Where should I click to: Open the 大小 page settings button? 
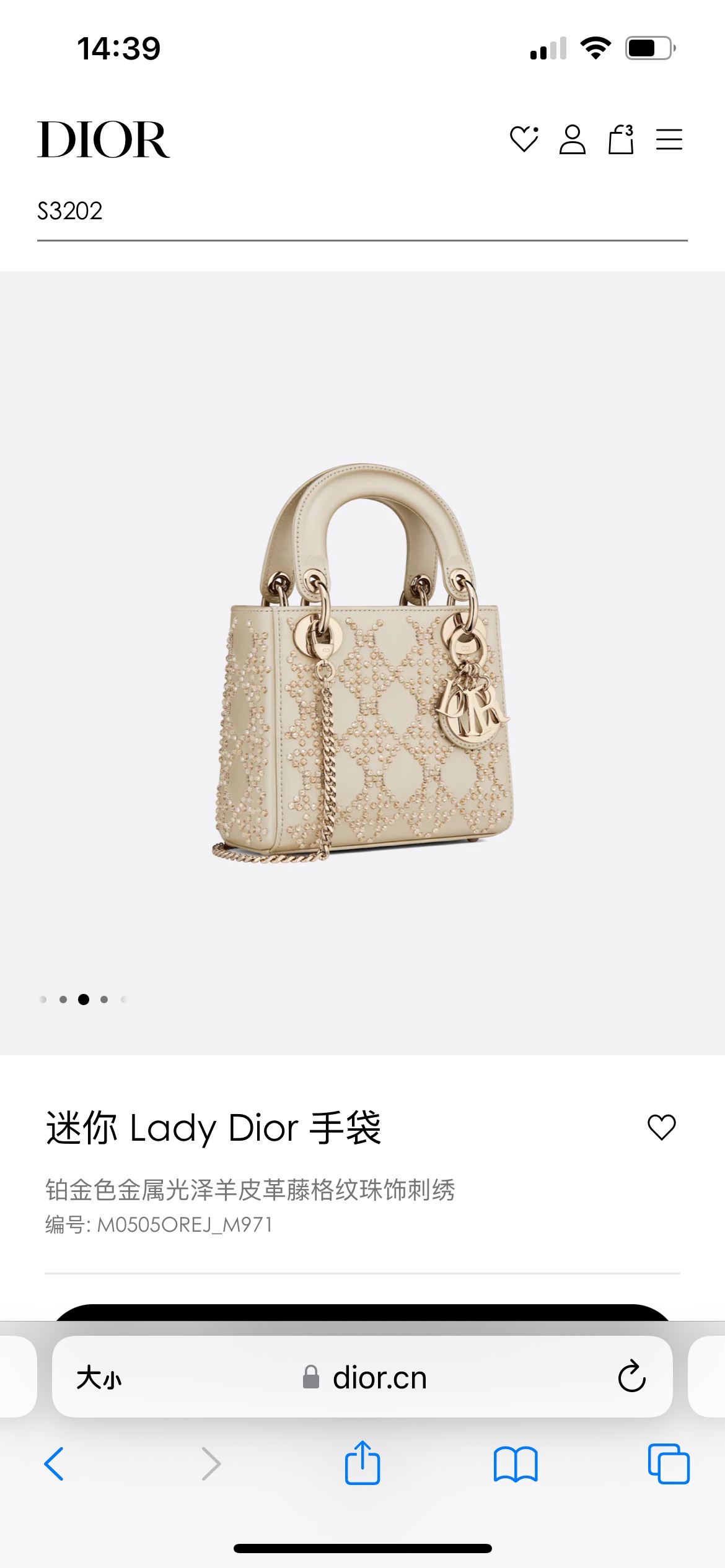(x=99, y=1378)
